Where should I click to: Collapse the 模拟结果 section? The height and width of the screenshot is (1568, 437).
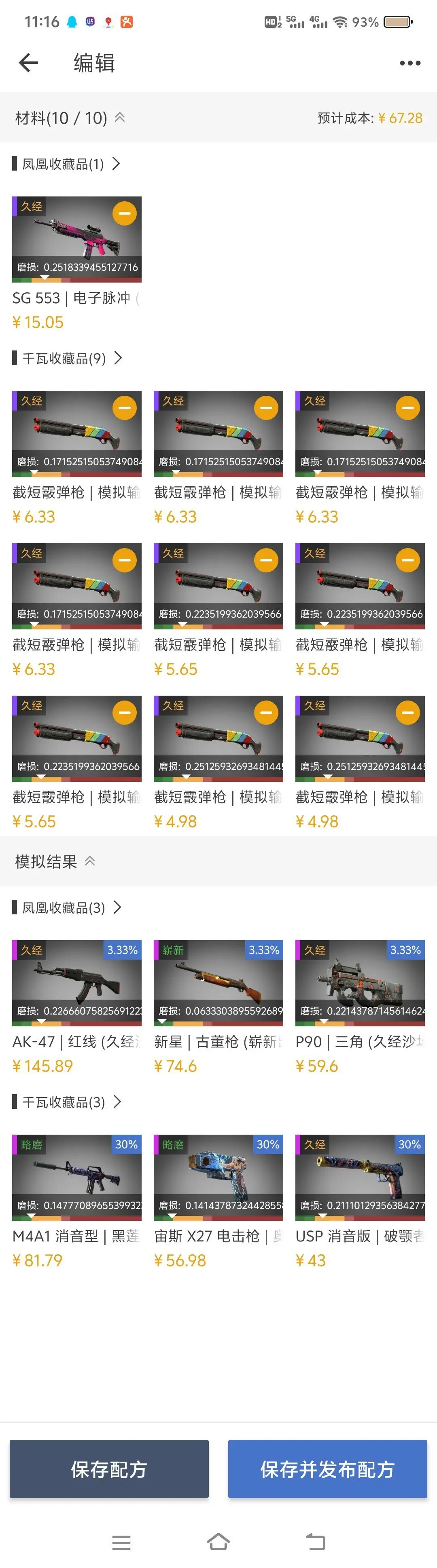[x=89, y=861]
